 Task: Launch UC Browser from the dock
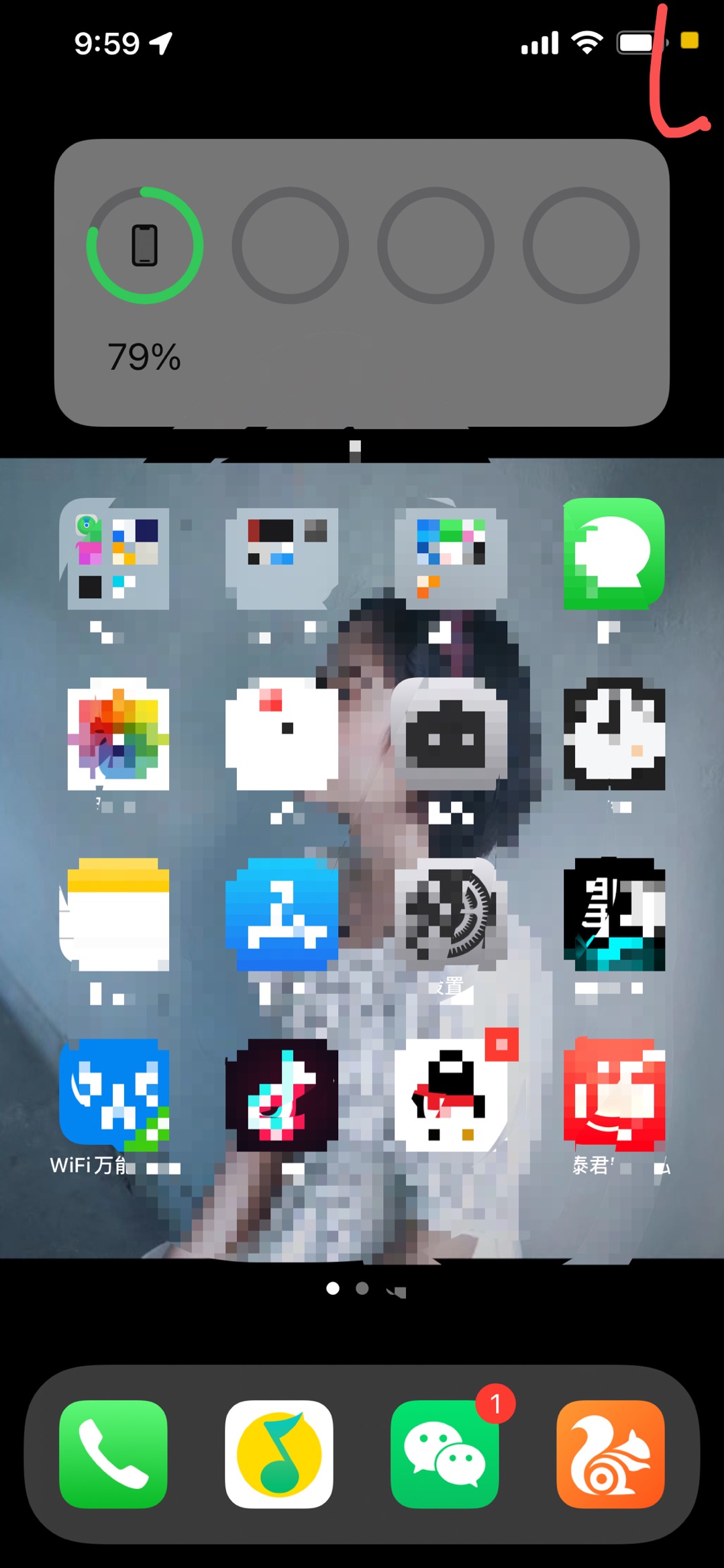(611, 1454)
